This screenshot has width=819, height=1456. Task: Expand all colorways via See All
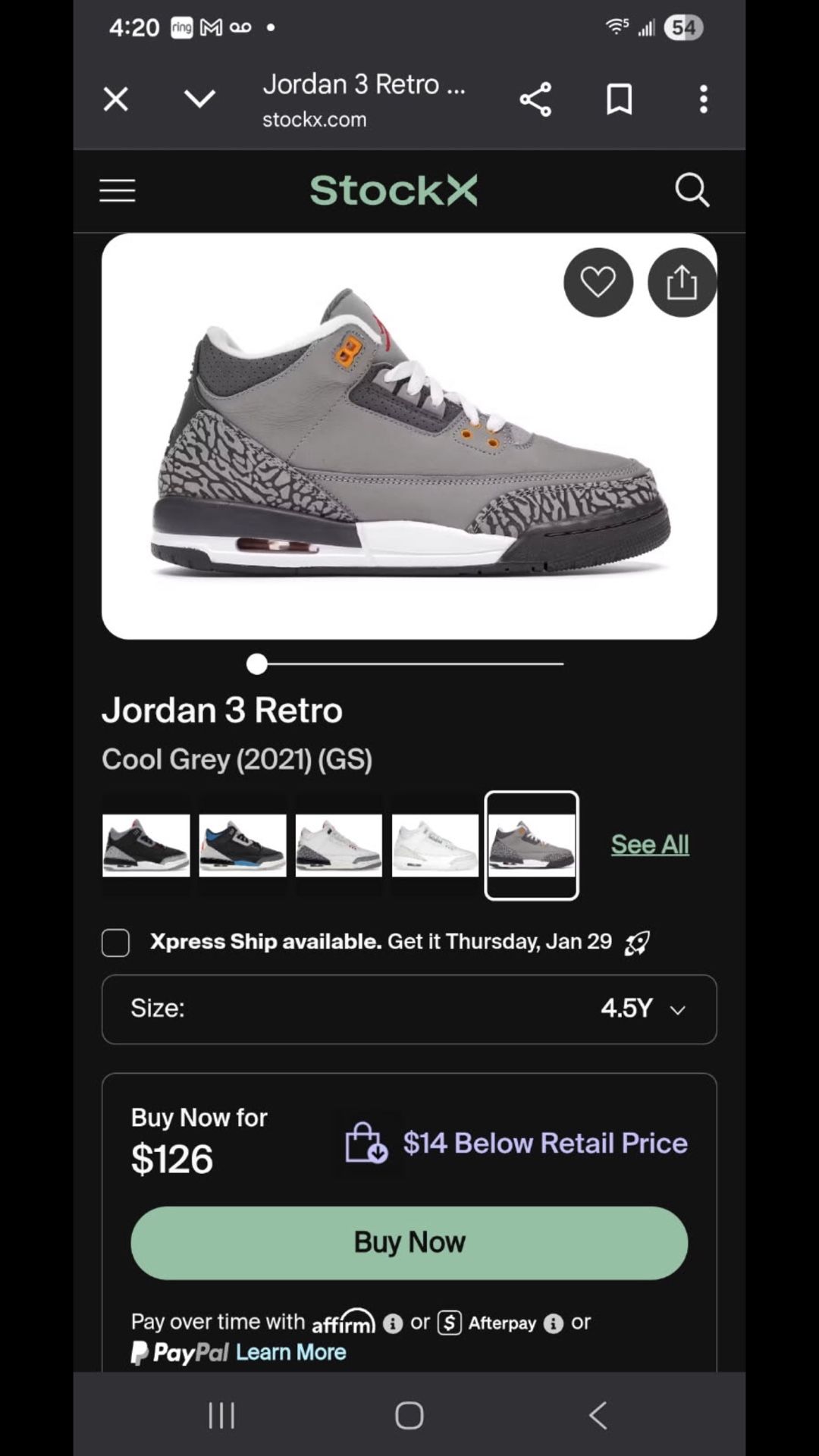tap(649, 843)
